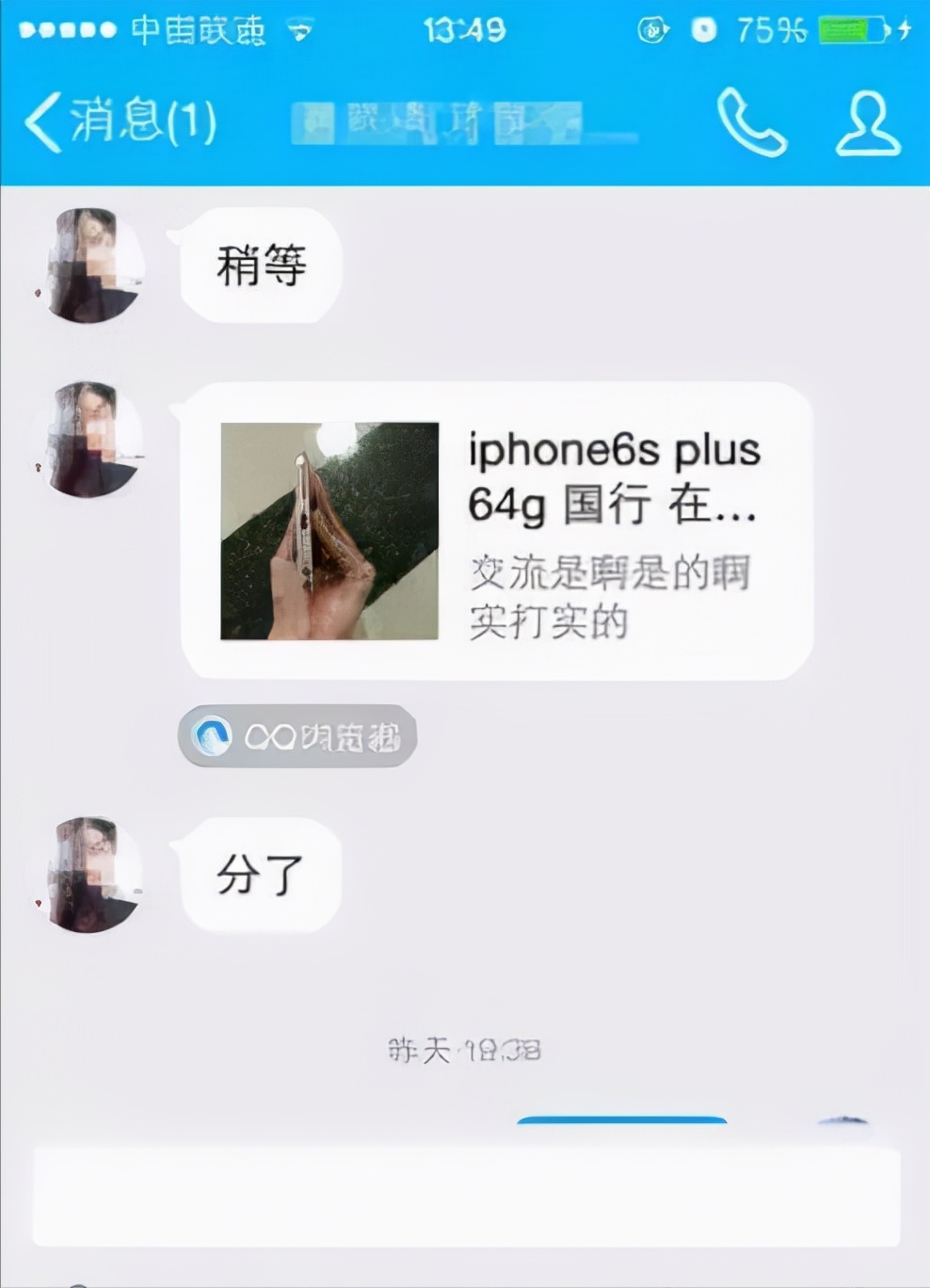Open the contact profile via the person icon

868,122
